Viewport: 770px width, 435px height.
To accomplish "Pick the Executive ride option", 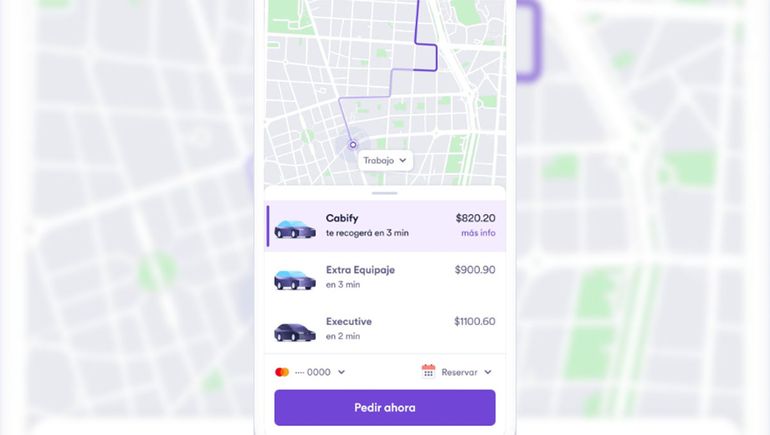I will click(x=385, y=328).
